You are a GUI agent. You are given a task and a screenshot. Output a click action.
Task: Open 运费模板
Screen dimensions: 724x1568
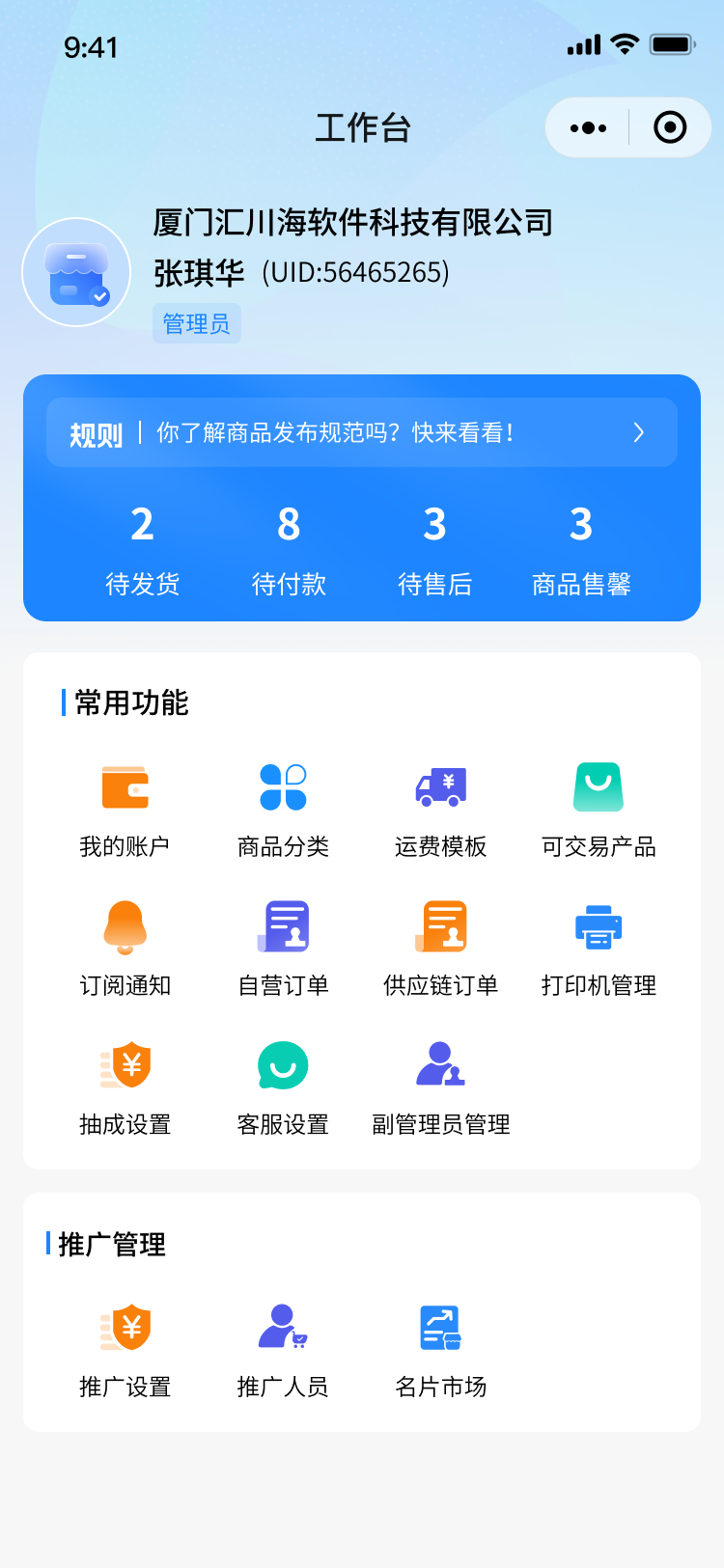(441, 809)
